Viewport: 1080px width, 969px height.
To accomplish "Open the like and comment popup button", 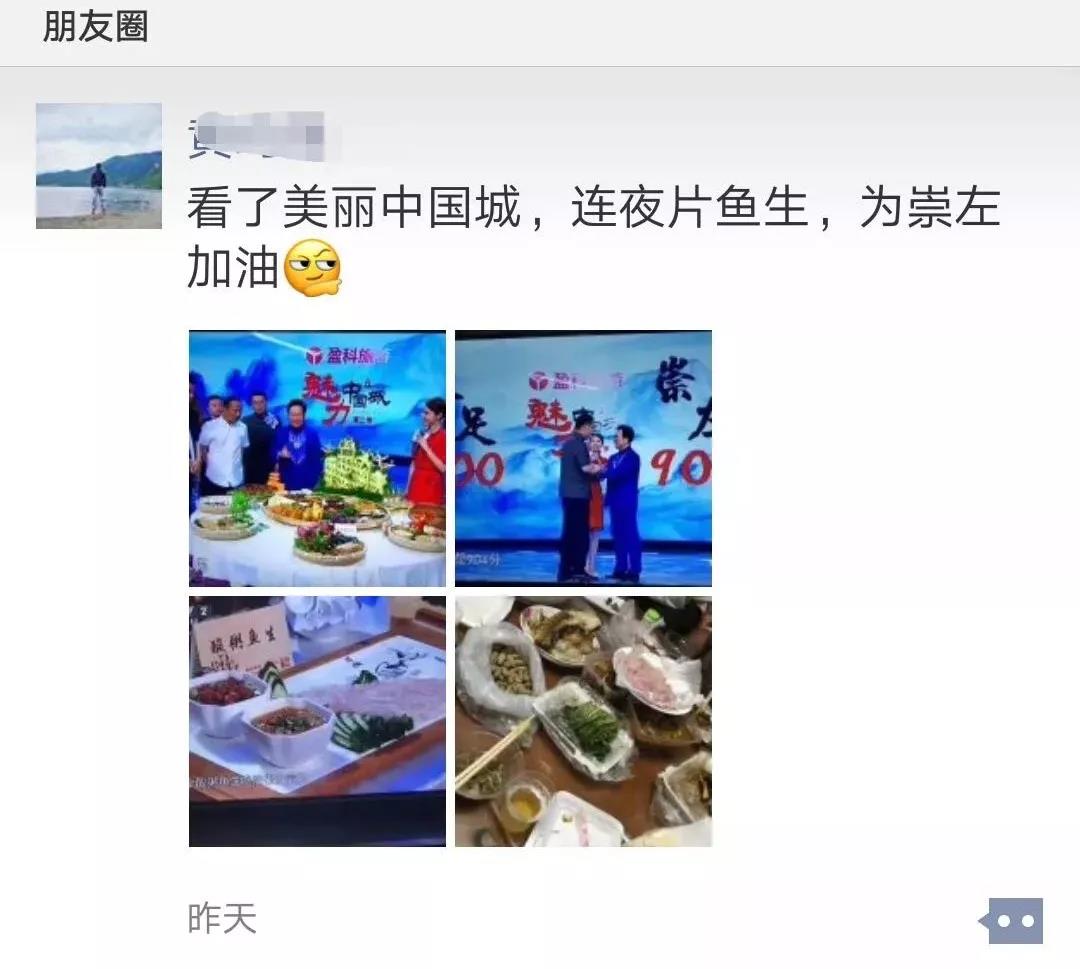I will pyautogui.click(x=1015, y=920).
